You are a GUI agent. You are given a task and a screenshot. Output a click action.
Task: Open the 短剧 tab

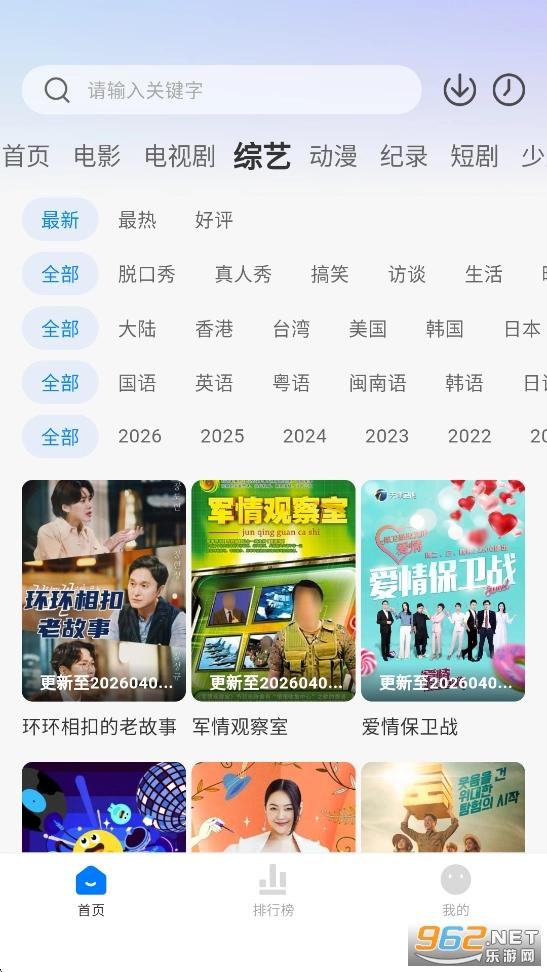[x=474, y=156]
